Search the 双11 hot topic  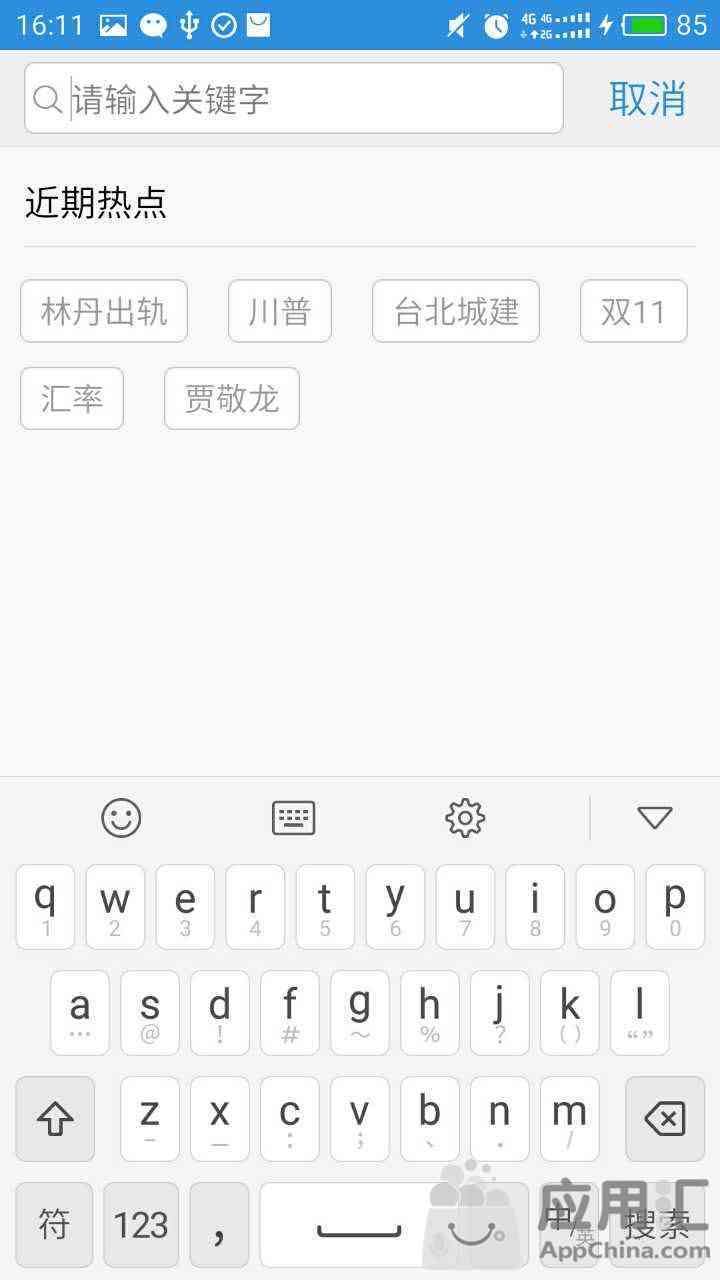click(634, 311)
